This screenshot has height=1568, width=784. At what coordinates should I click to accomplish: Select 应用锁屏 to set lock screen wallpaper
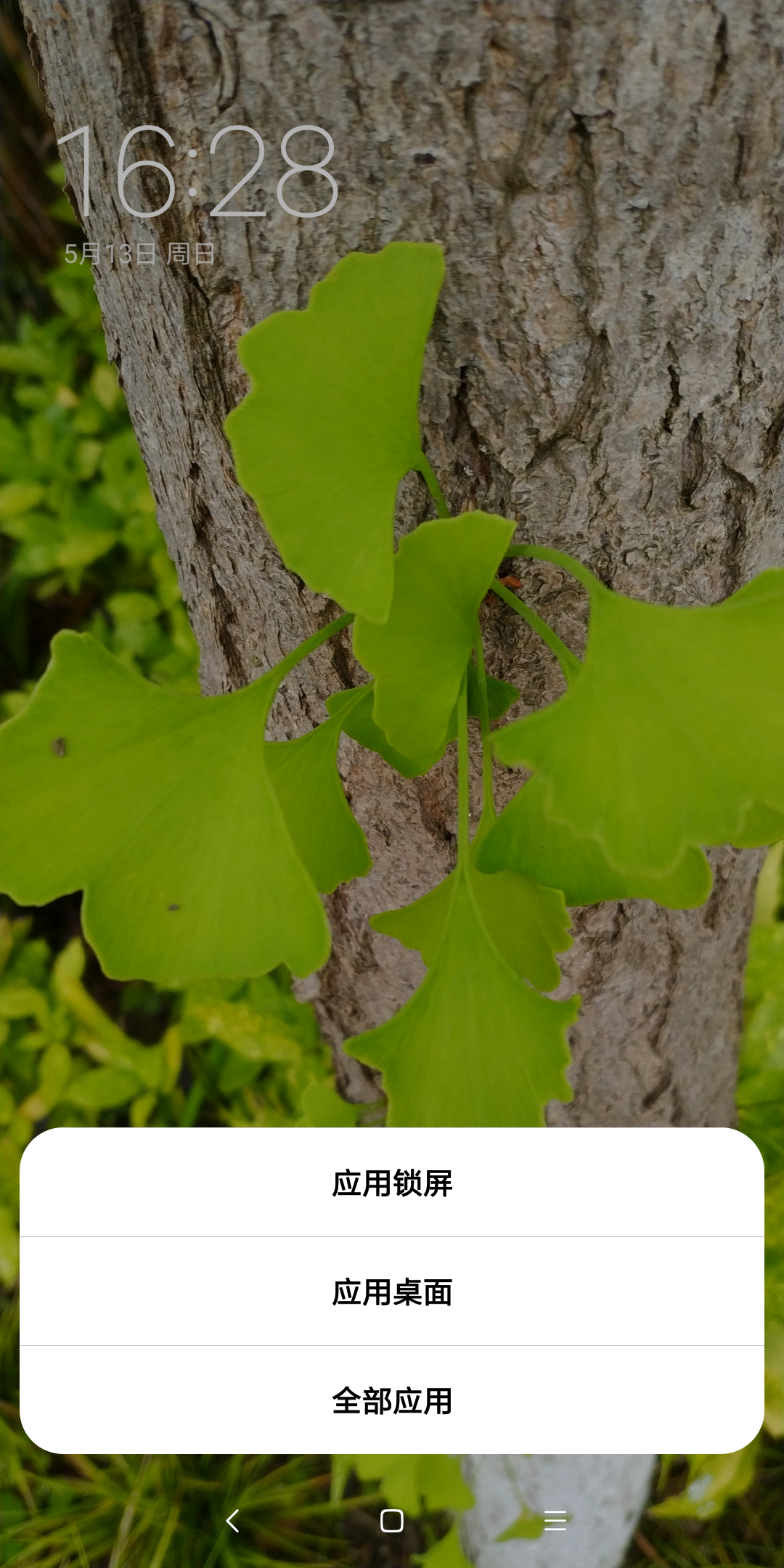pos(392,1183)
